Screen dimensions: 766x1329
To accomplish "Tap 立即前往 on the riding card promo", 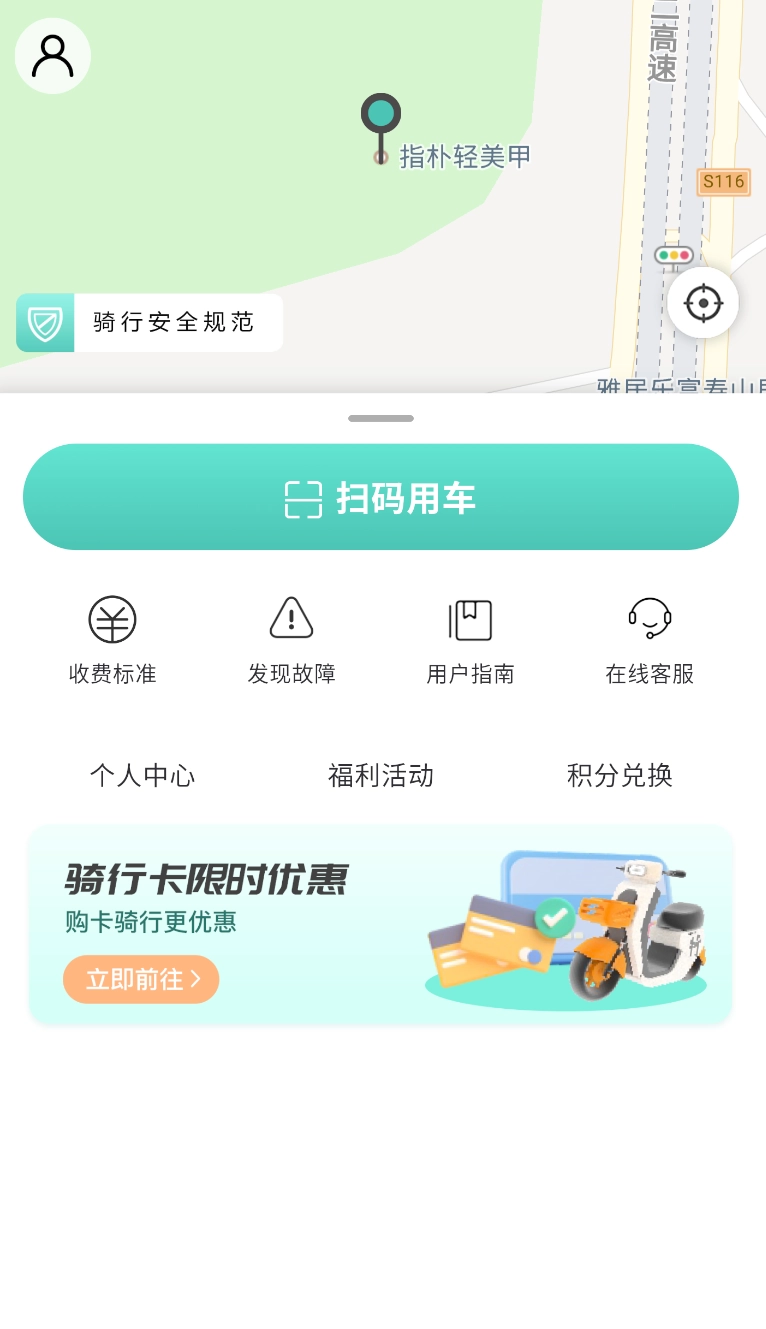I will 141,979.
